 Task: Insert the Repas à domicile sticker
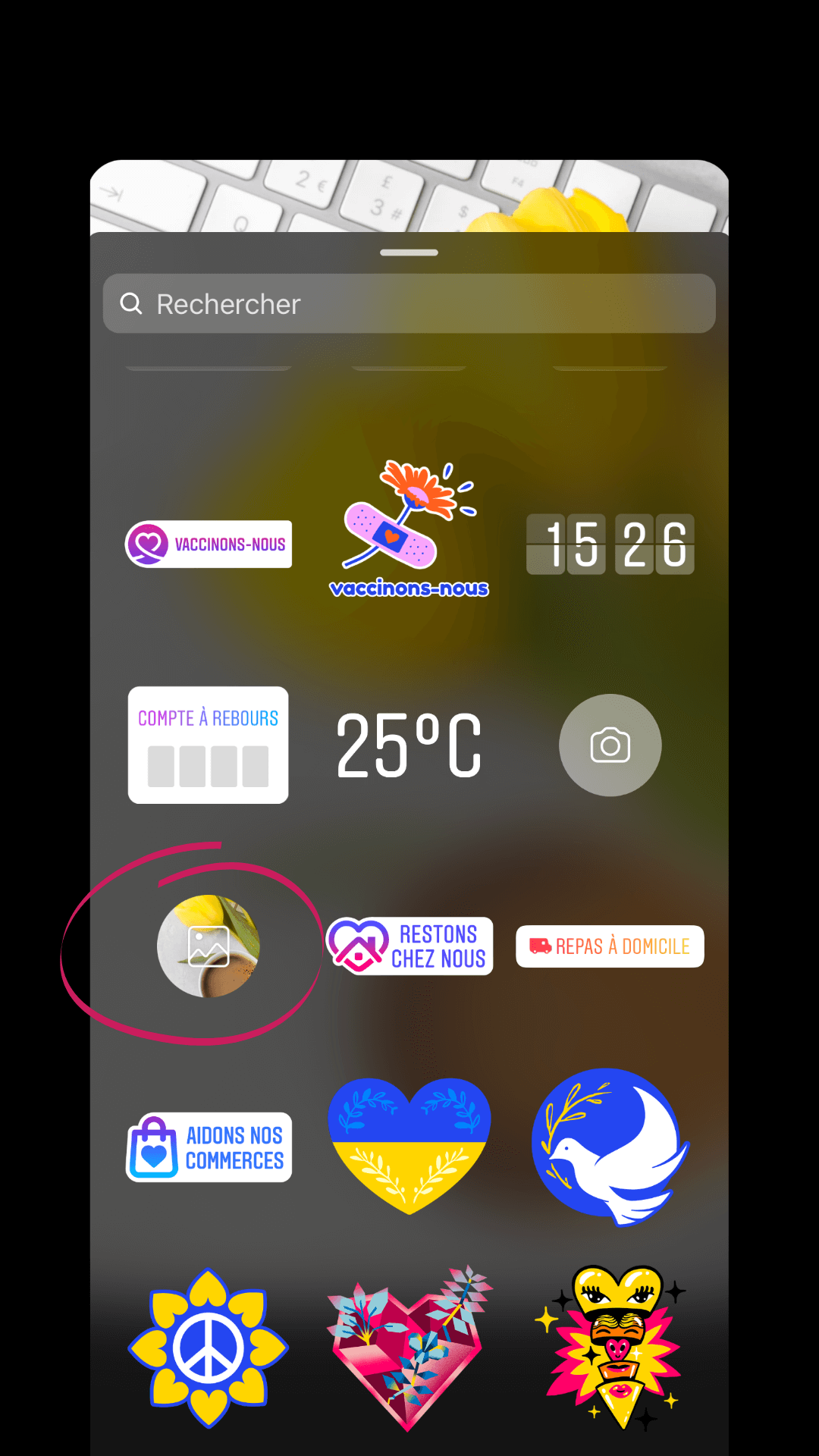(610, 946)
